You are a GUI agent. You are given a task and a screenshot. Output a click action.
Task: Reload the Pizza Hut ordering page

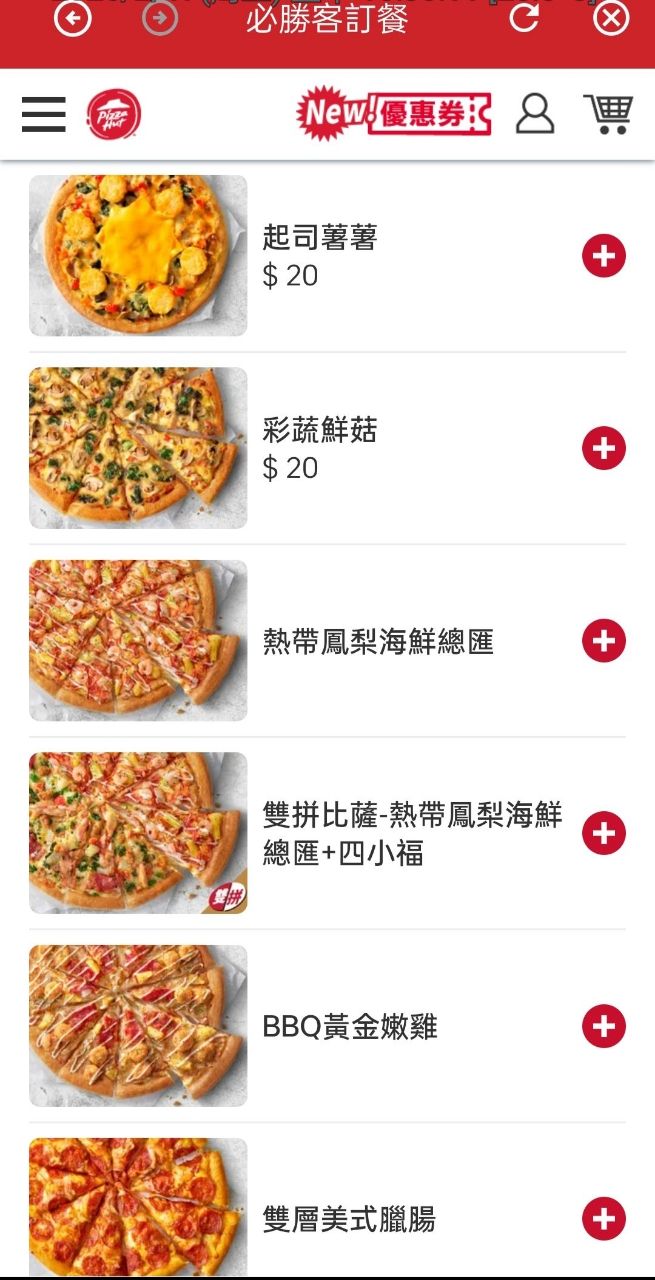524,17
